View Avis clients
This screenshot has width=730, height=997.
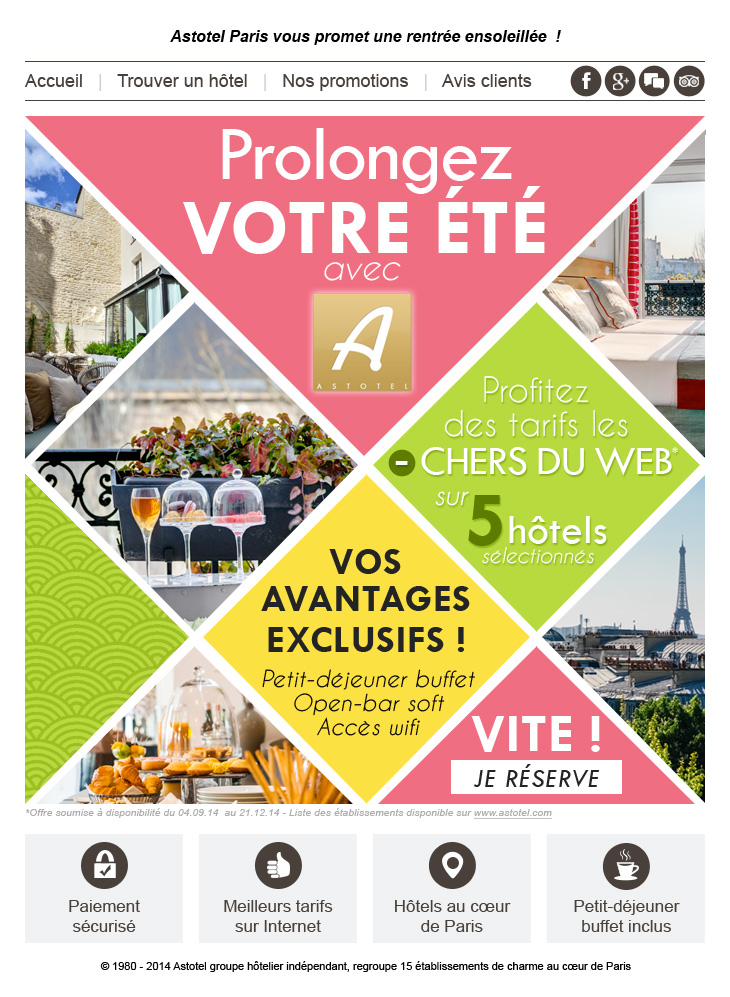point(486,81)
